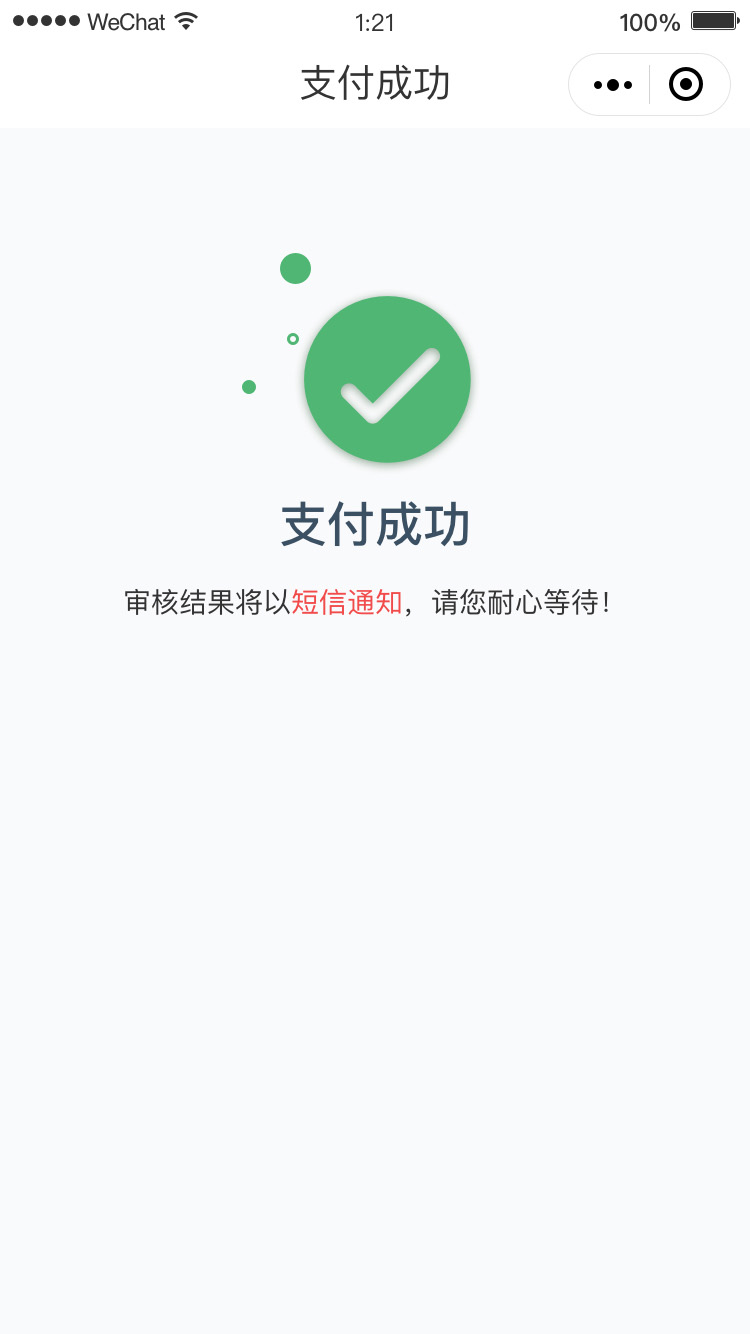This screenshot has width=750, height=1334.
Task: Open the mini program more-options menu
Action: tap(612, 85)
